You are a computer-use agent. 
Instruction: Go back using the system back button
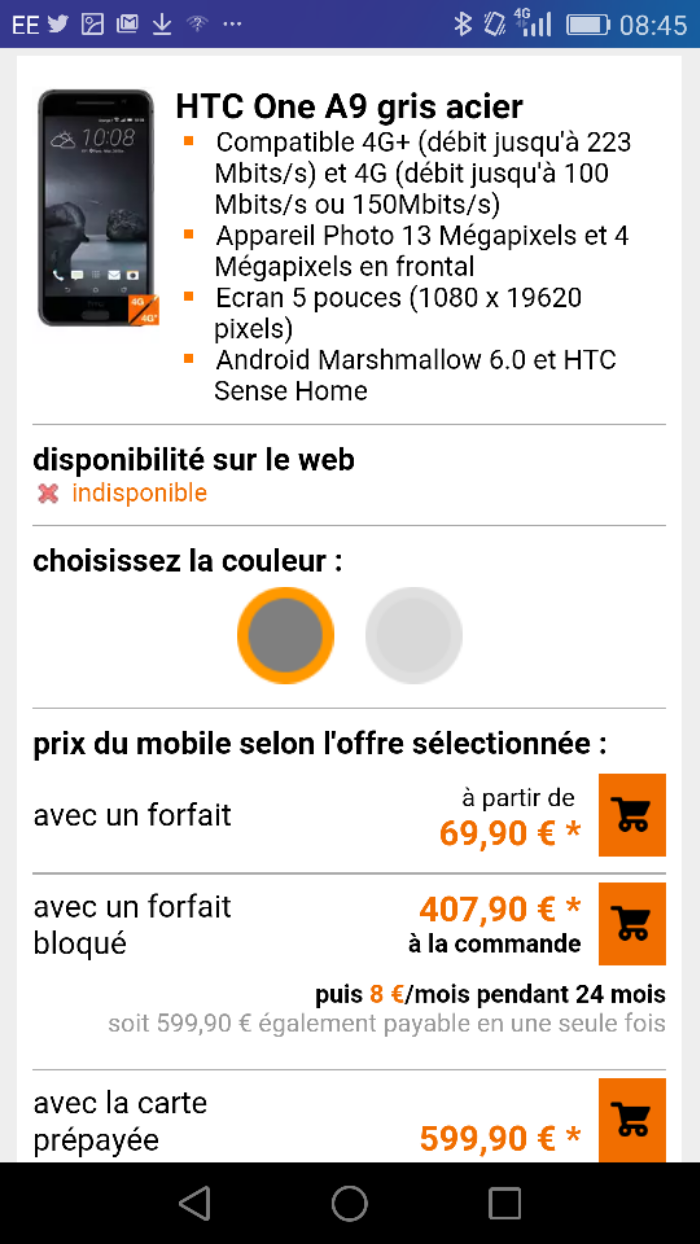195,1203
